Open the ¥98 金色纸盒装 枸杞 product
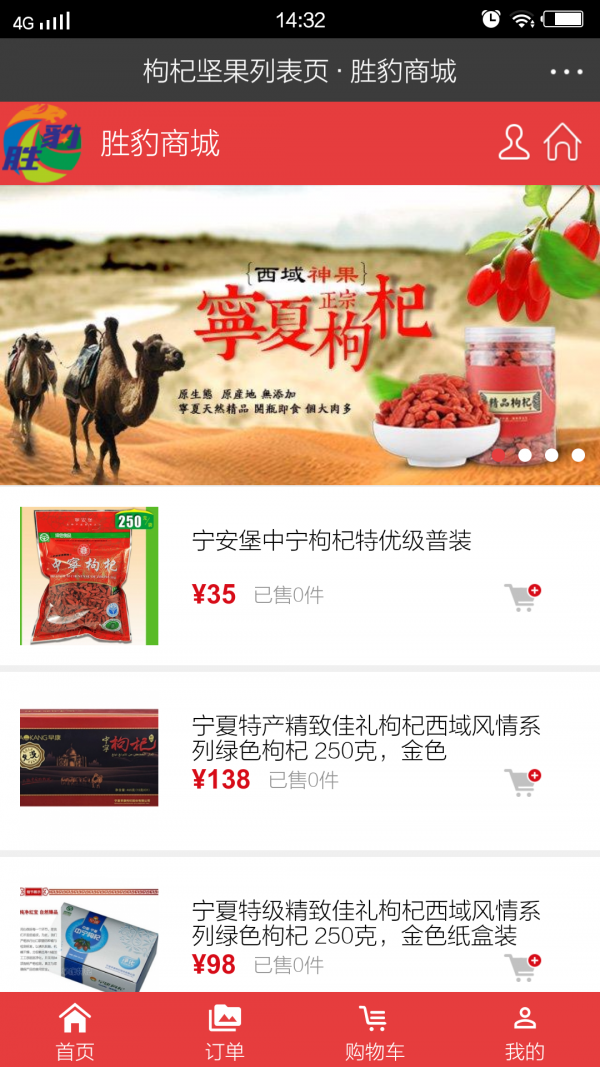The image size is (600, 1067). coord(366,923)
